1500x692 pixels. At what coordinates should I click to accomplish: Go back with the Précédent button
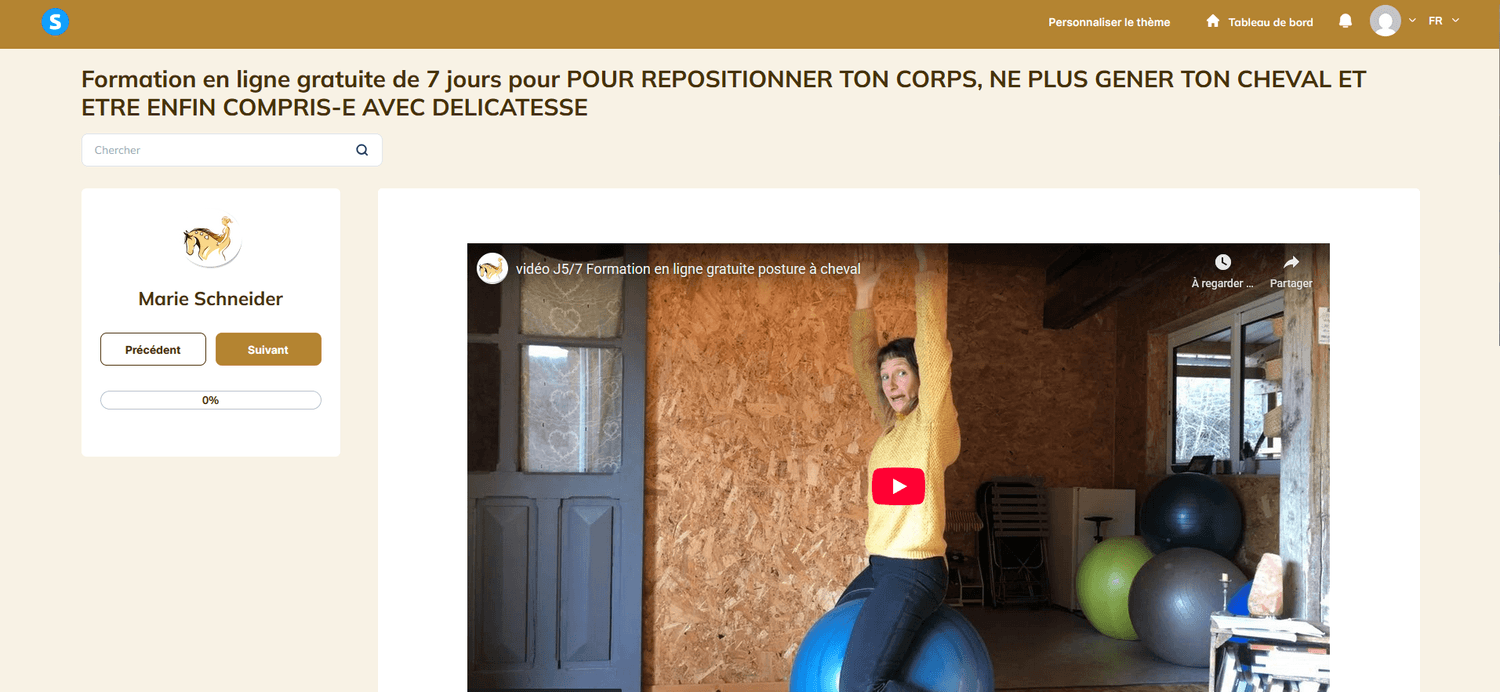(x=153, y=350)
